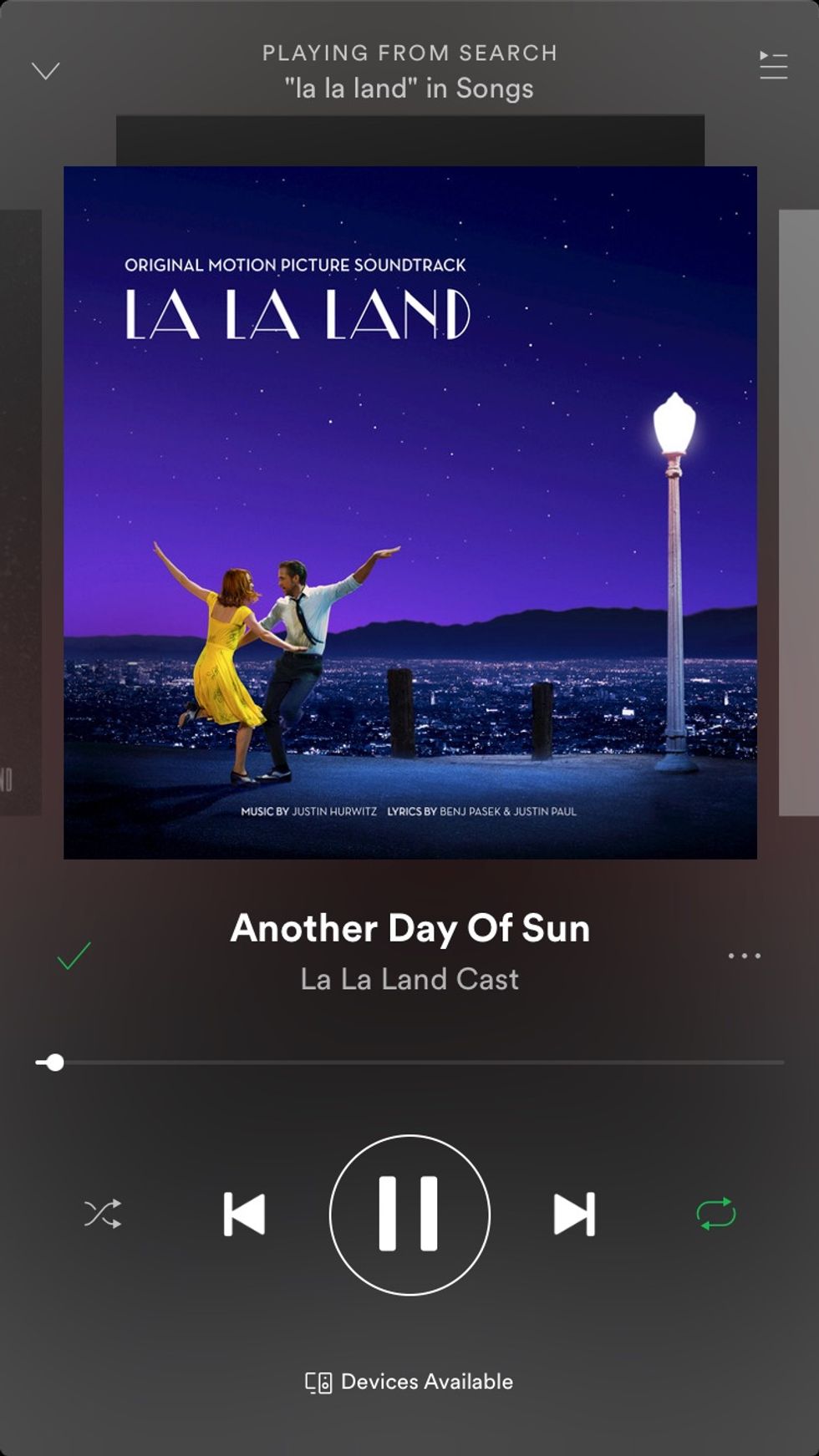
Task: Tap the La La Land album artwork
Action: [409, 512]
